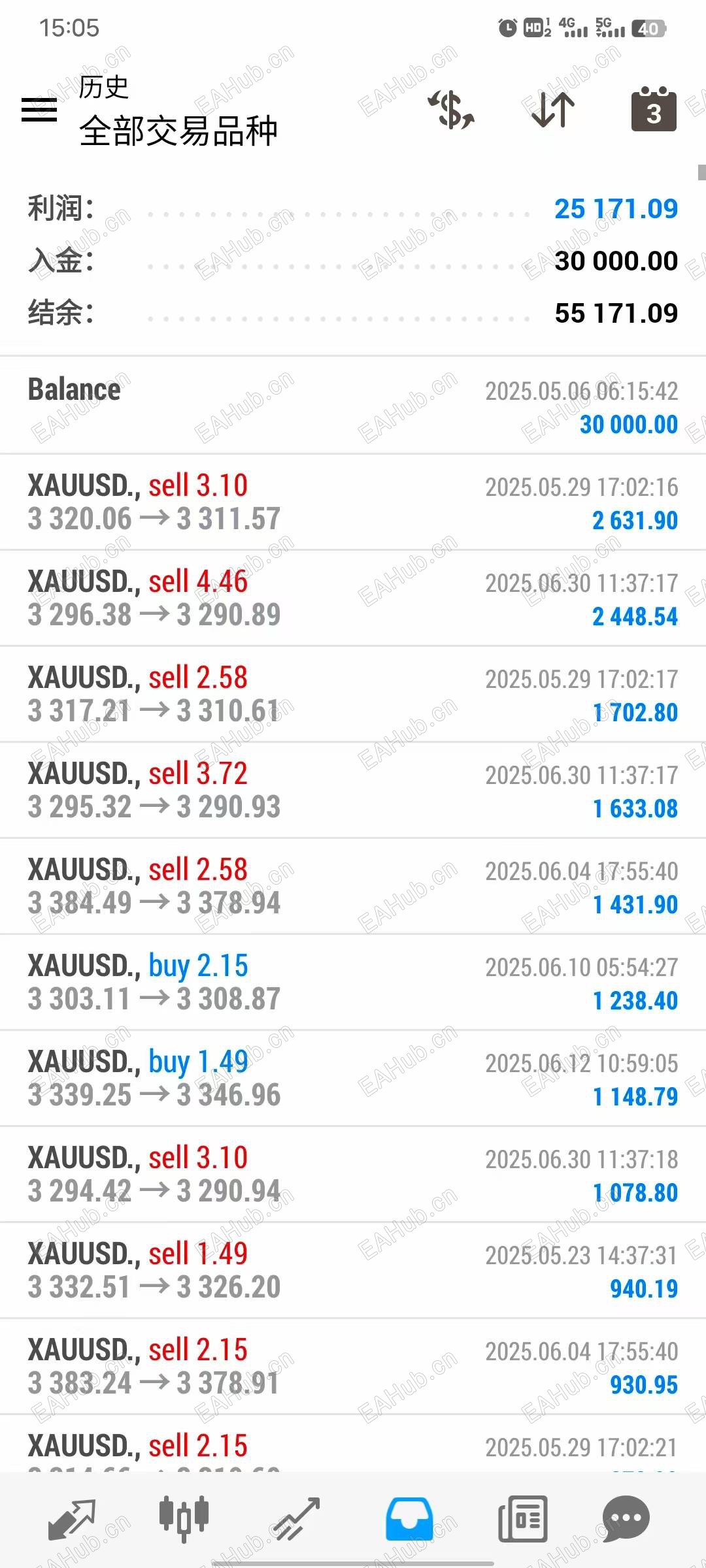This screenshot has height=1568, width=706.
Task: Select the History inbox tab
Action: (409, 1518)
